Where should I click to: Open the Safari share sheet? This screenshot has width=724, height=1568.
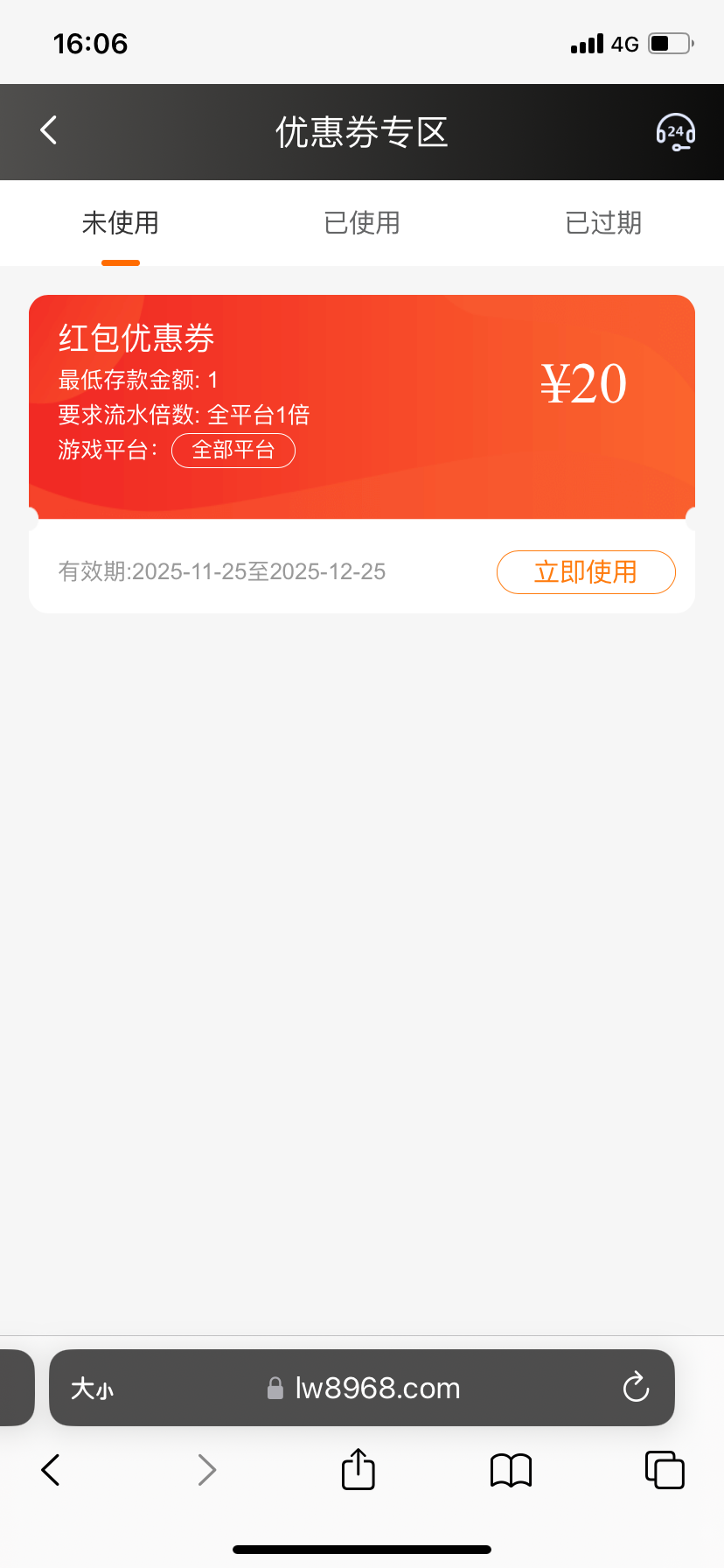pyautogui.click(x=358, y=1469)
